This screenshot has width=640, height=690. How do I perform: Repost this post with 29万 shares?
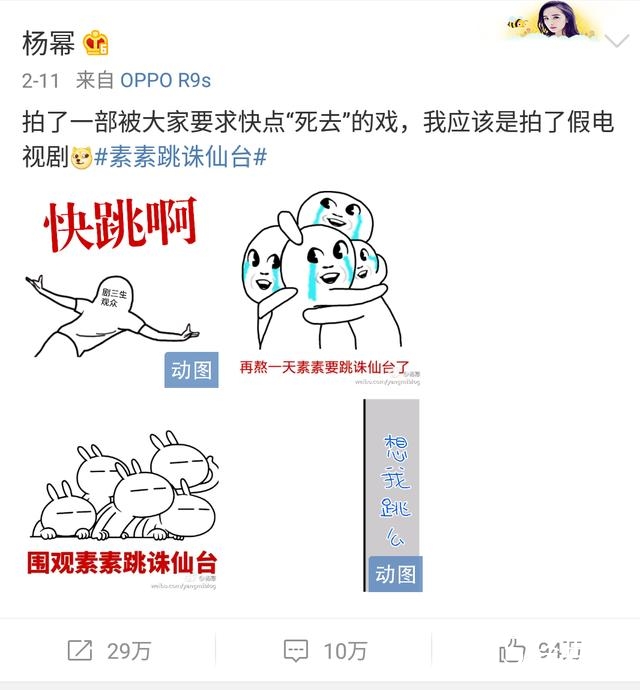(x=108, y=651)
